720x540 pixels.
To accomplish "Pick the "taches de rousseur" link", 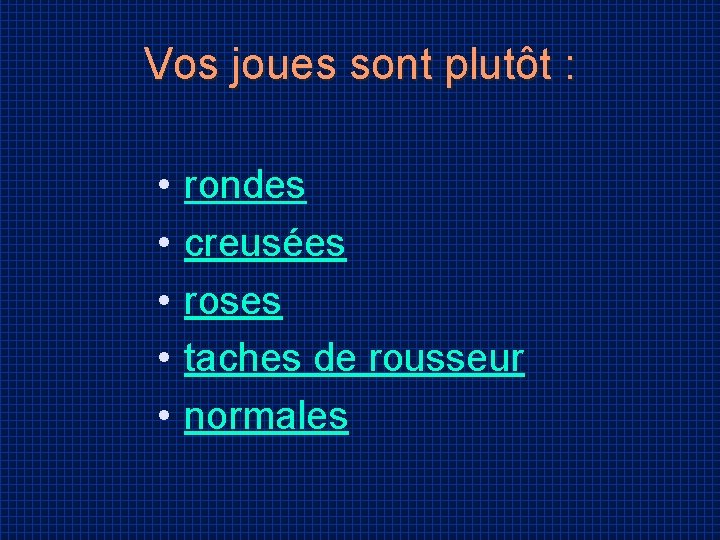I will pos(354,359).
